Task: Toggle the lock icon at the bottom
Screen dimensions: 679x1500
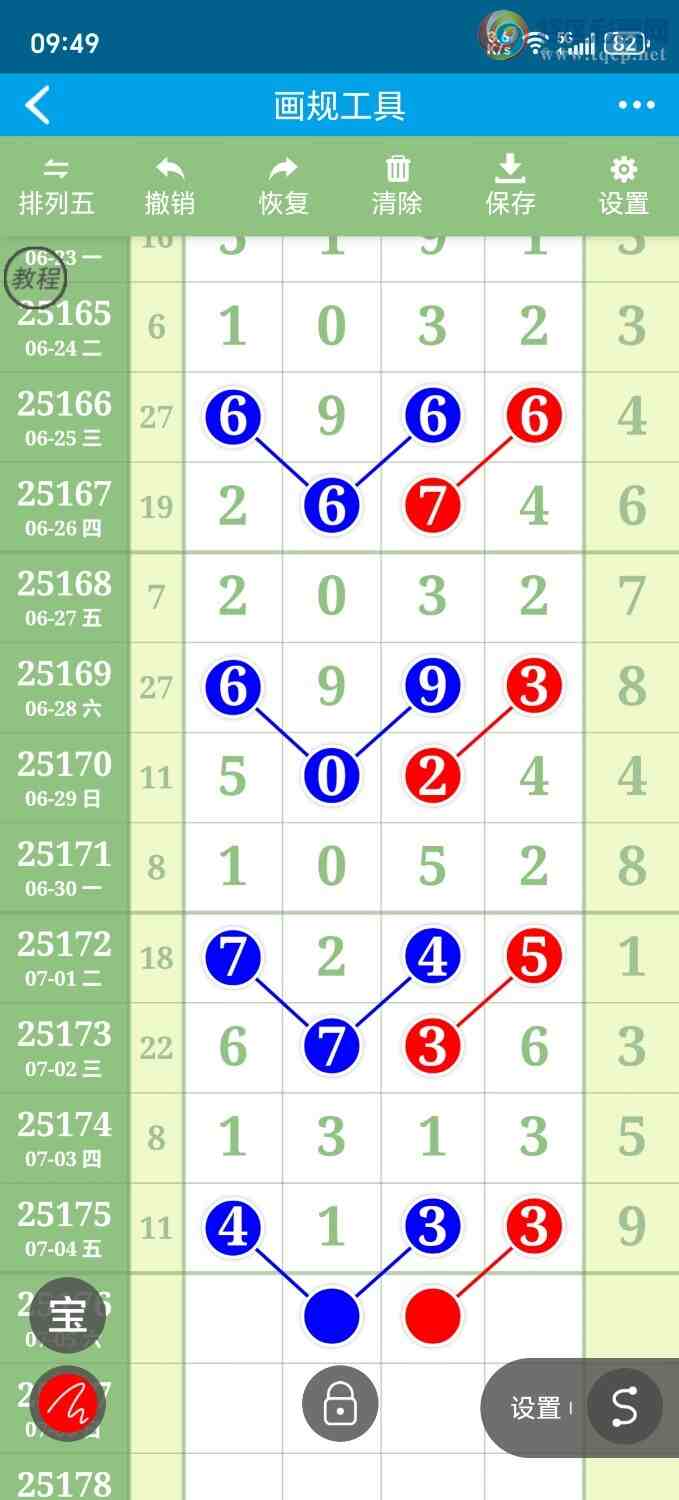Action: [340, 1405]
